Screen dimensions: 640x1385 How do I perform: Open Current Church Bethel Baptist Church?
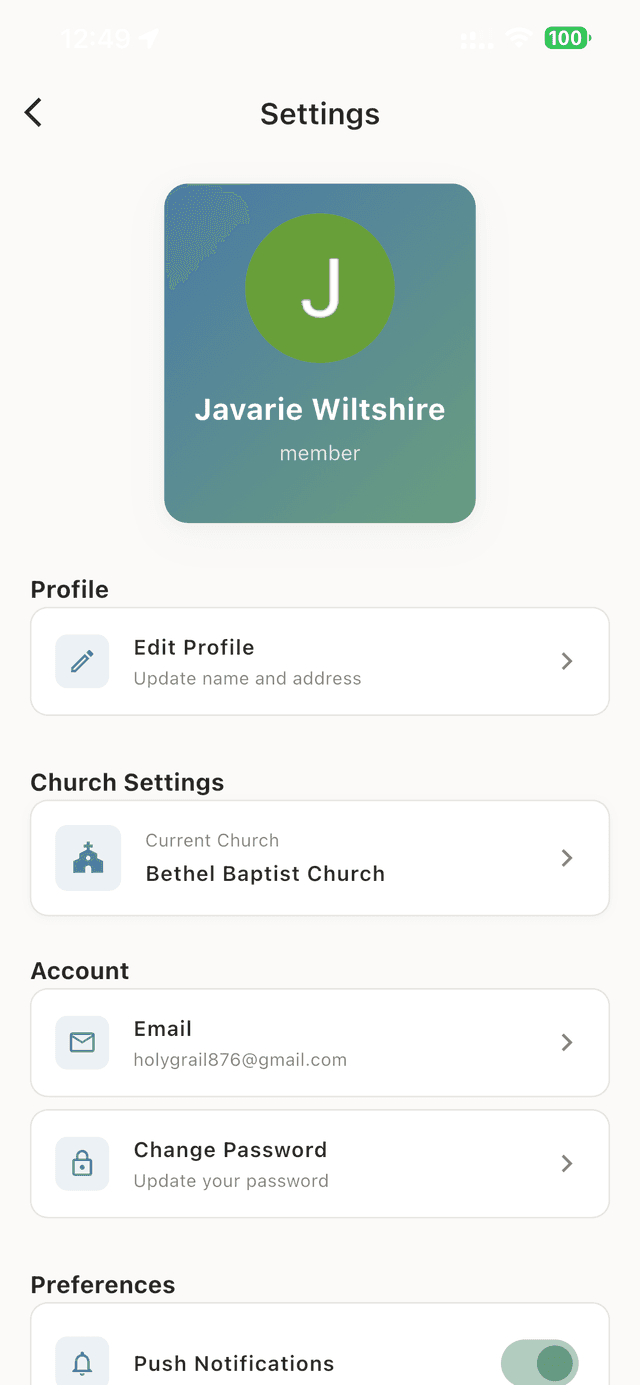click(x=320, y=858)
